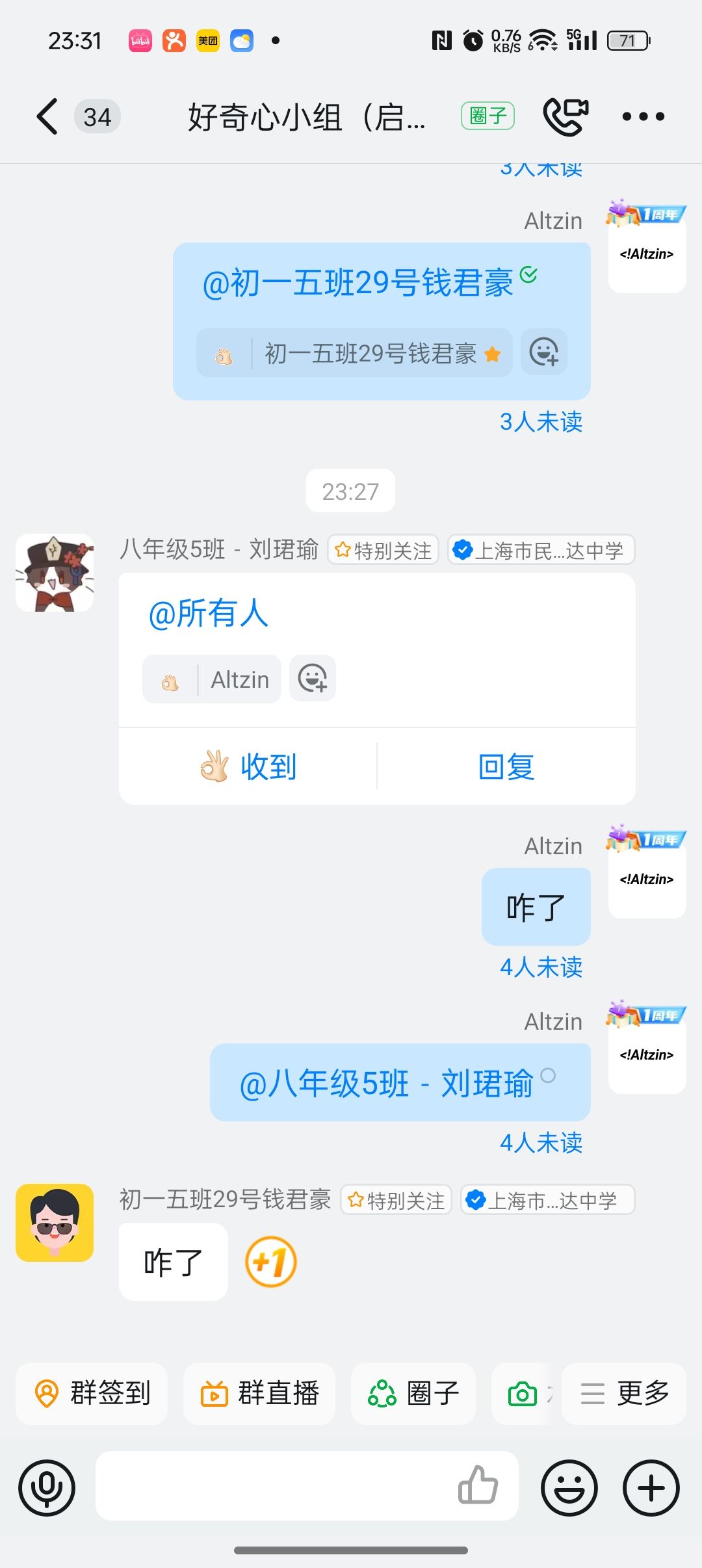This screenshot has width=702, height=1568.
Task: Open 钱君豪's avatar profile
Action: 55,1223
